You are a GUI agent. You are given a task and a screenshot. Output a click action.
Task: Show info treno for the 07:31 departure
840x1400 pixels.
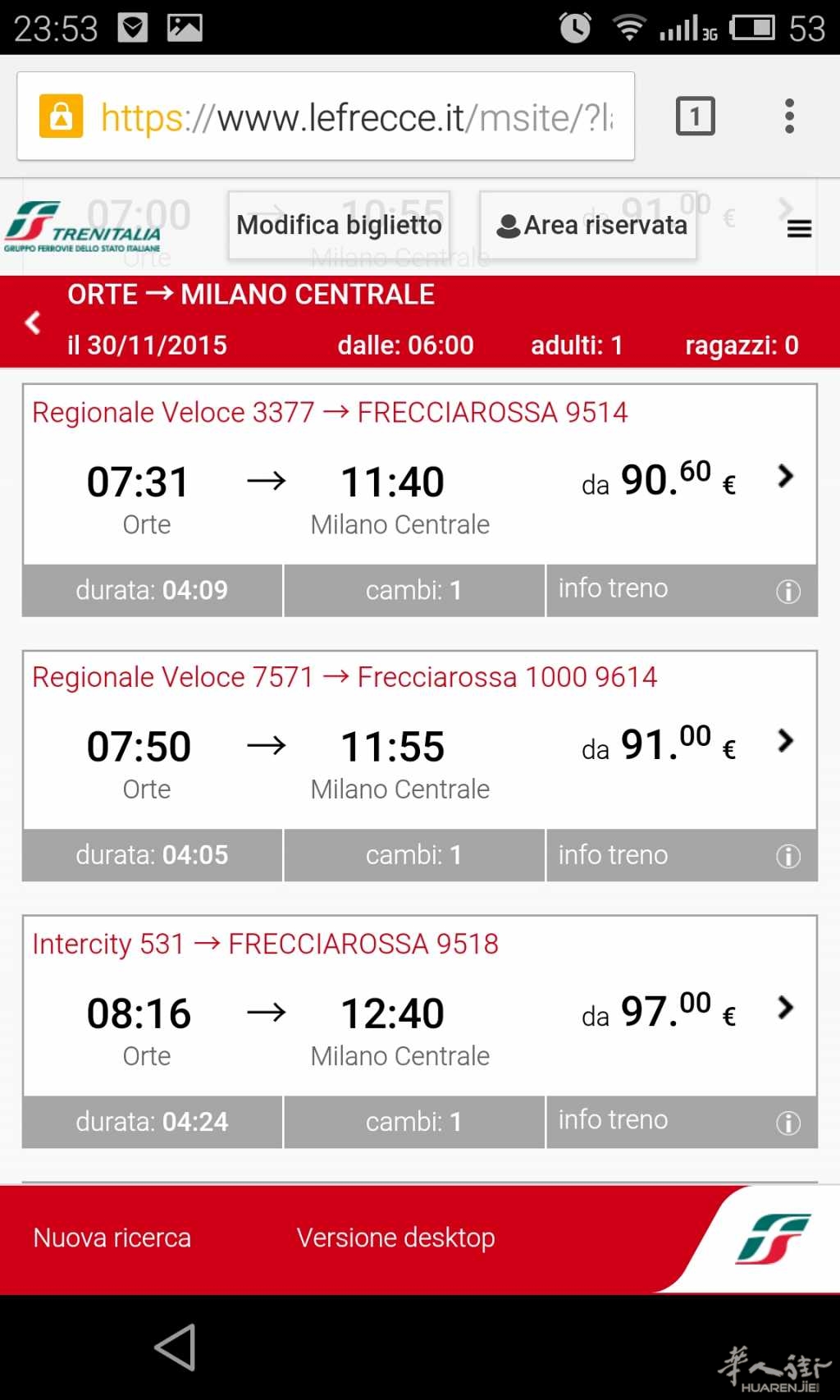coord(681,590)
